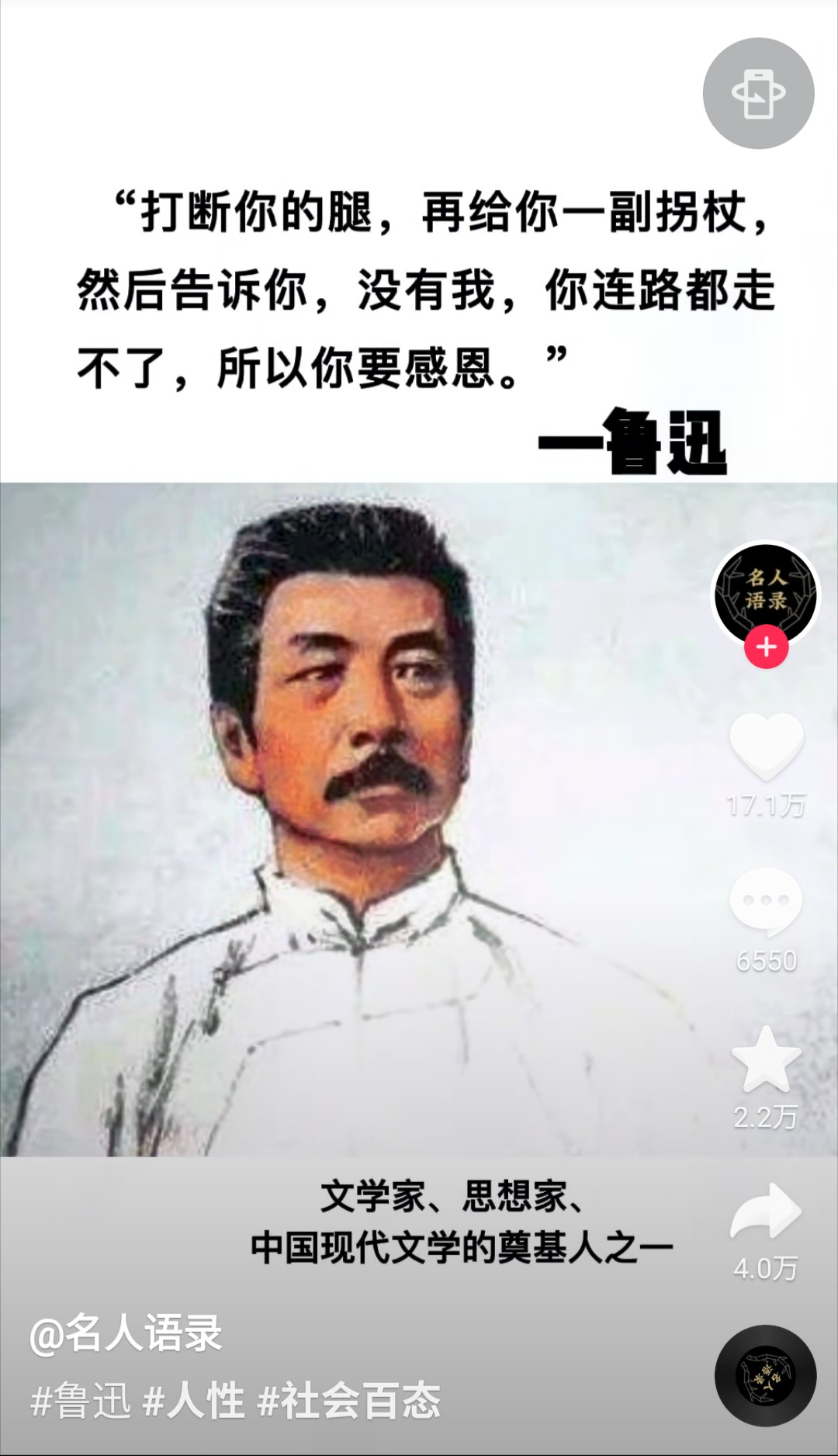Viewport: 838px width, 1456px height.
Task: Open the #人性 hashtag
Action: (195, 1401)
